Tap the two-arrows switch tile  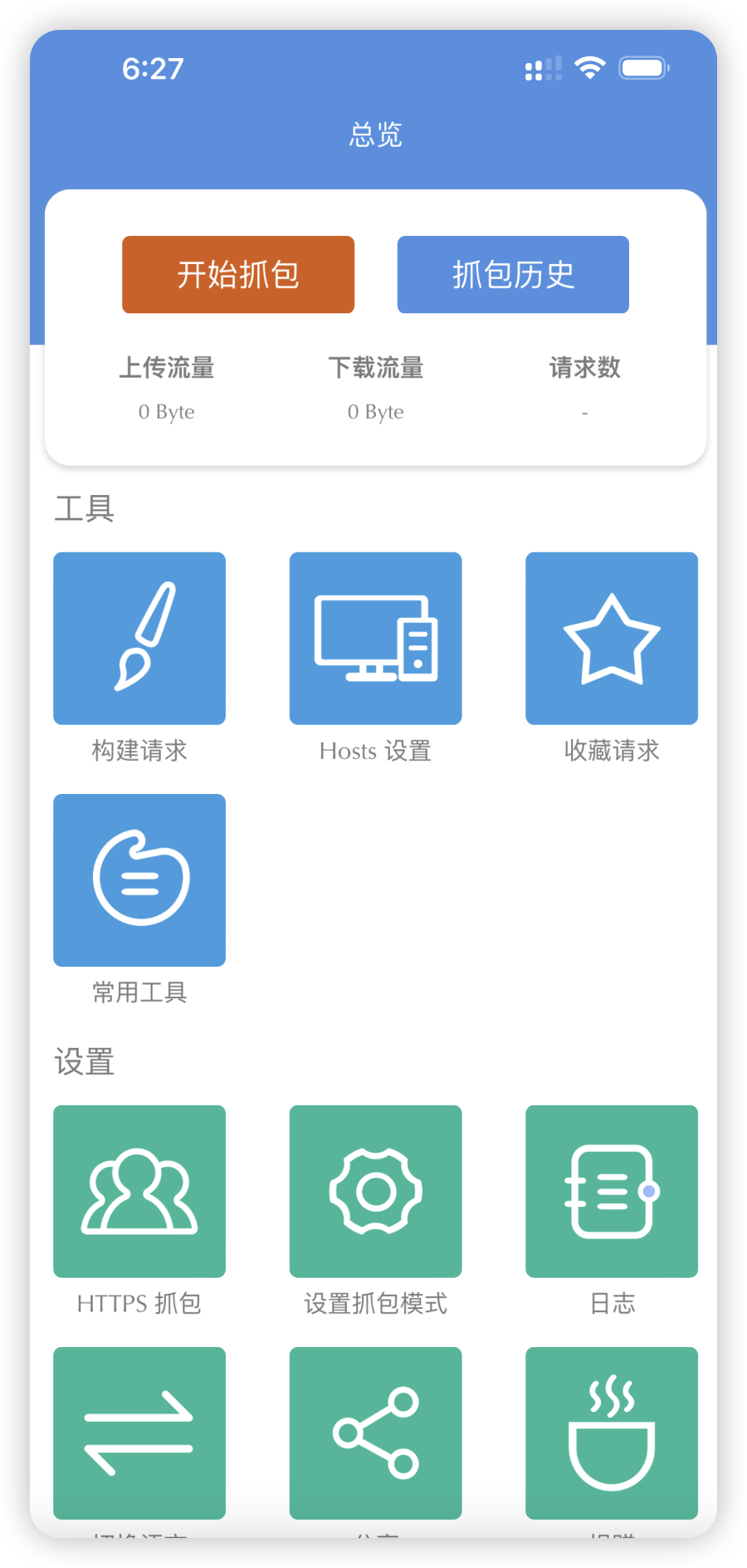(x=139, y=1433)
